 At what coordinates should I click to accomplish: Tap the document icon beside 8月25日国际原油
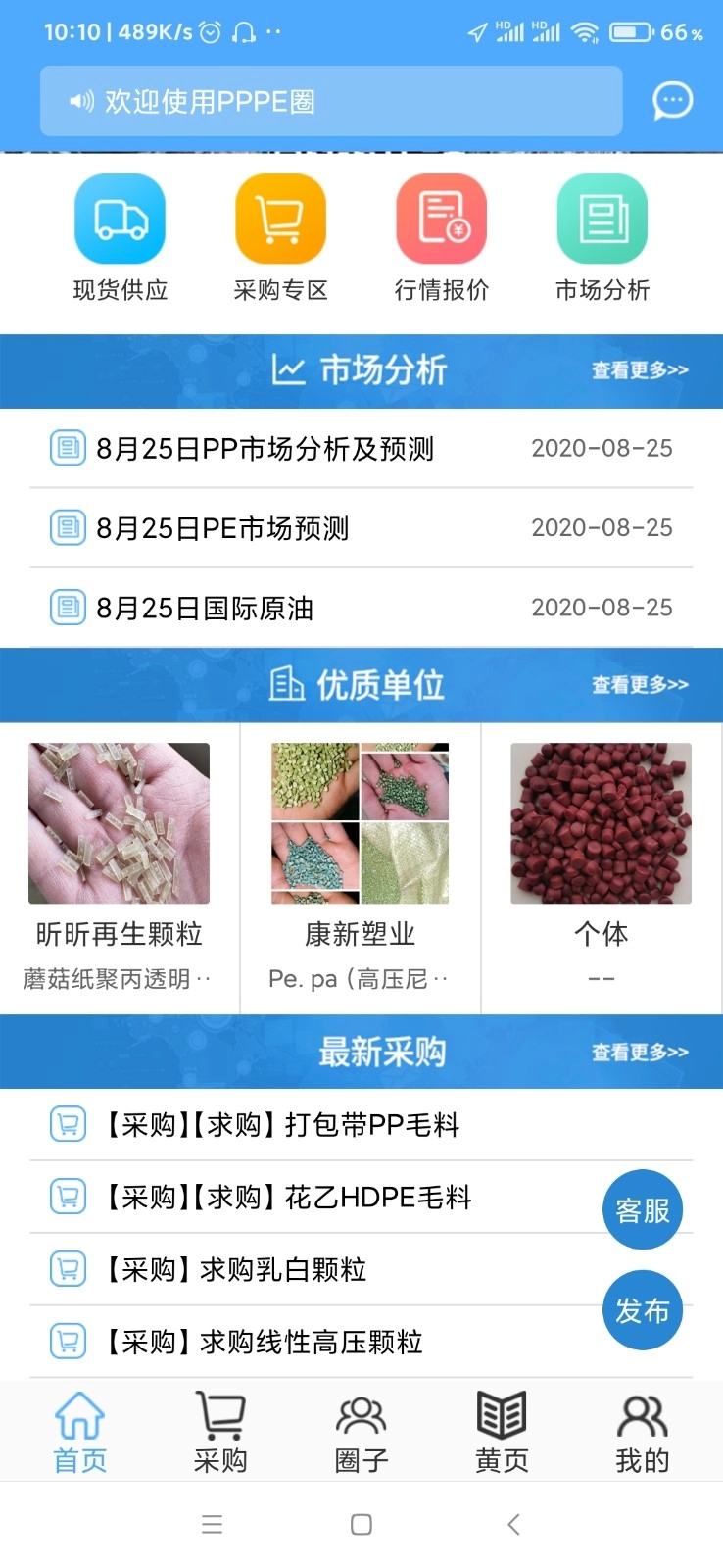(x=67, y=608)
